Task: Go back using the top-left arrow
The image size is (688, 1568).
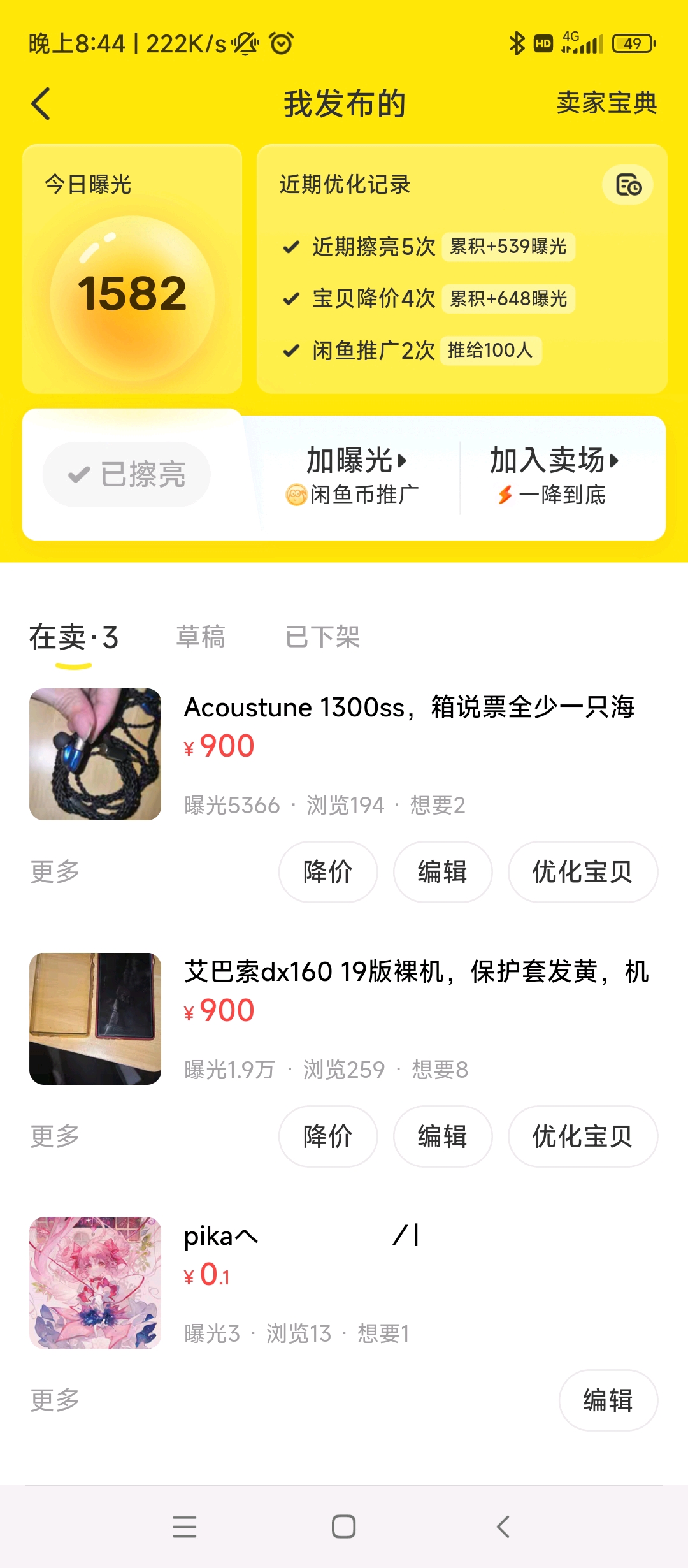Action: click(x=41, y=103)
